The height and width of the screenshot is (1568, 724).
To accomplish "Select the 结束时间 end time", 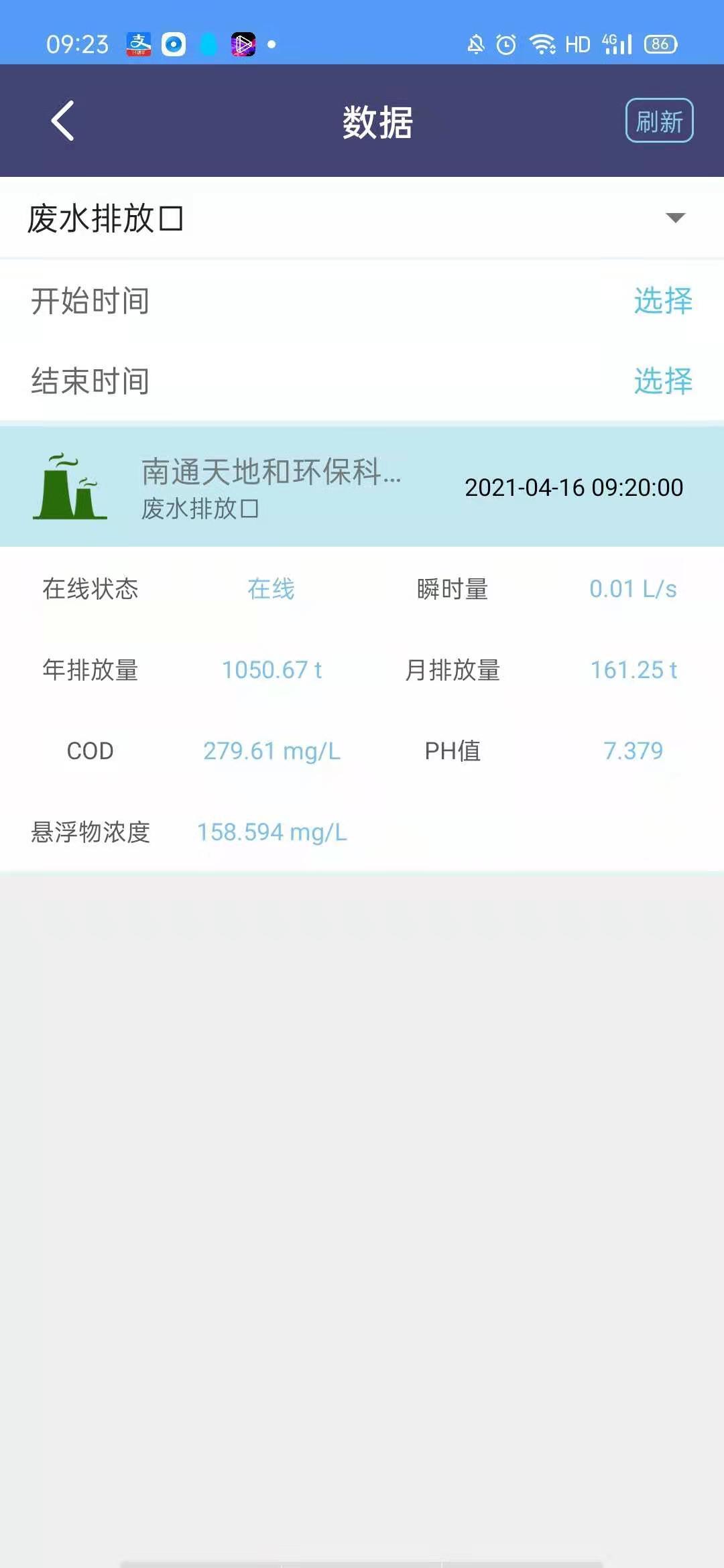I will [663, 381].
